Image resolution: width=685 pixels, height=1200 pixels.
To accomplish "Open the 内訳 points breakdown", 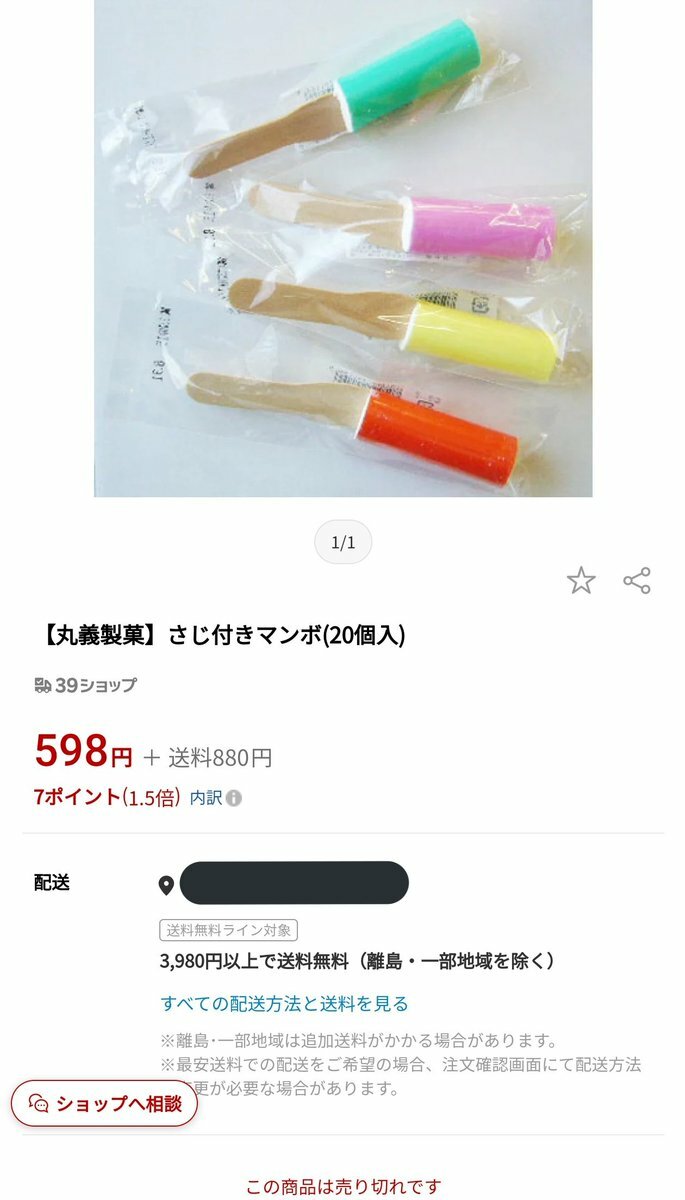I will click(x=215, y=798).
